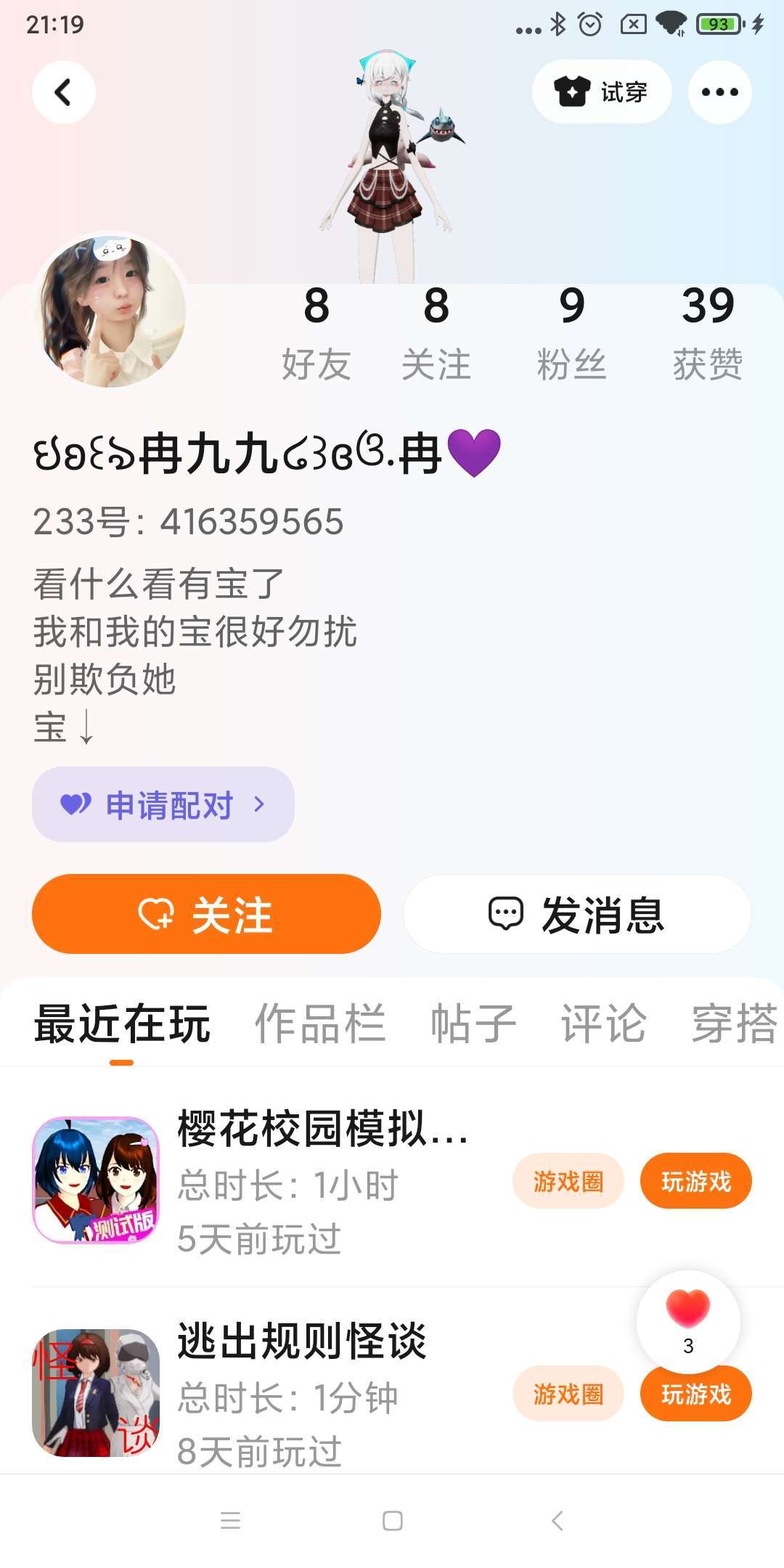Switch to the 穿搭 tab
The image size is (784, 1568).
point(733,1024)
